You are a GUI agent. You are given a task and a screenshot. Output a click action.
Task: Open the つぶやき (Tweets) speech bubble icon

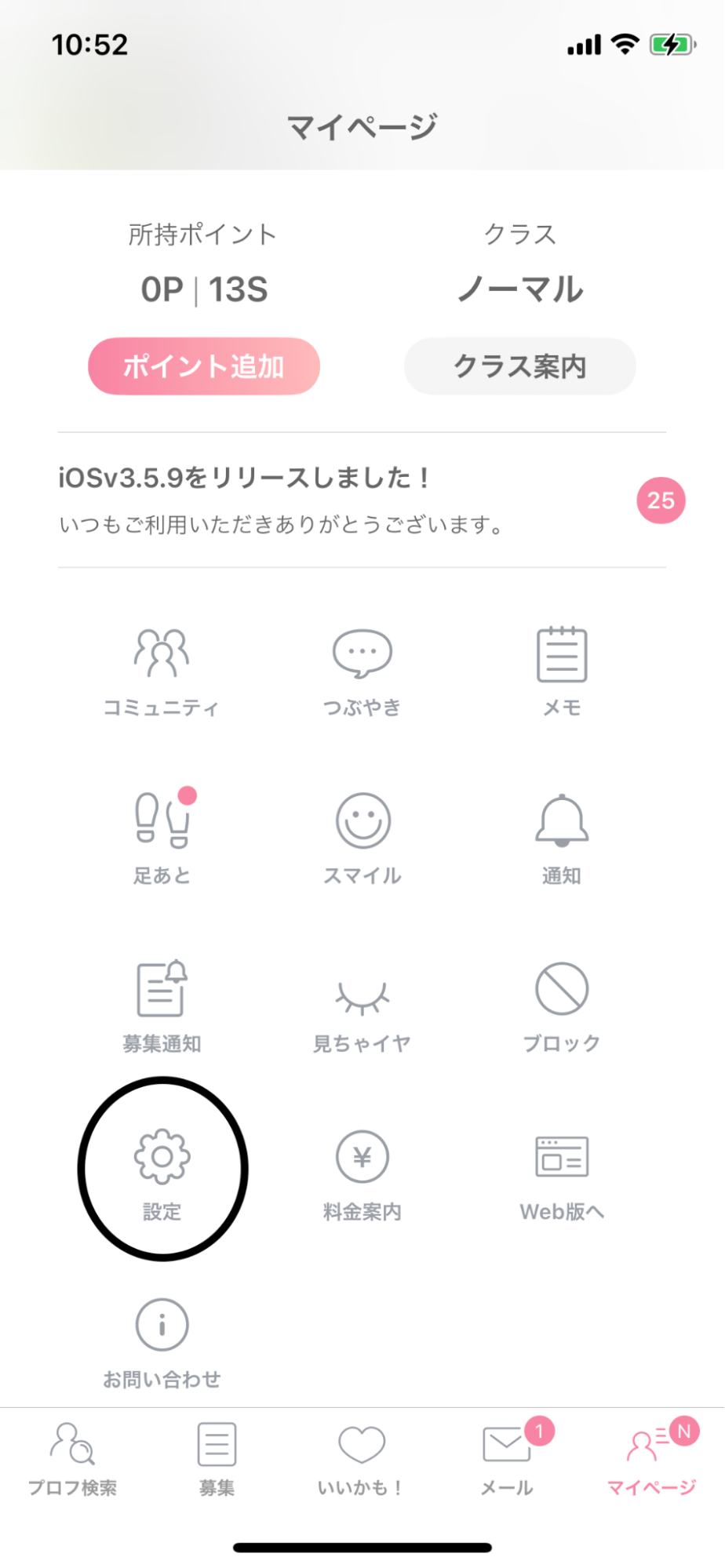362,665
